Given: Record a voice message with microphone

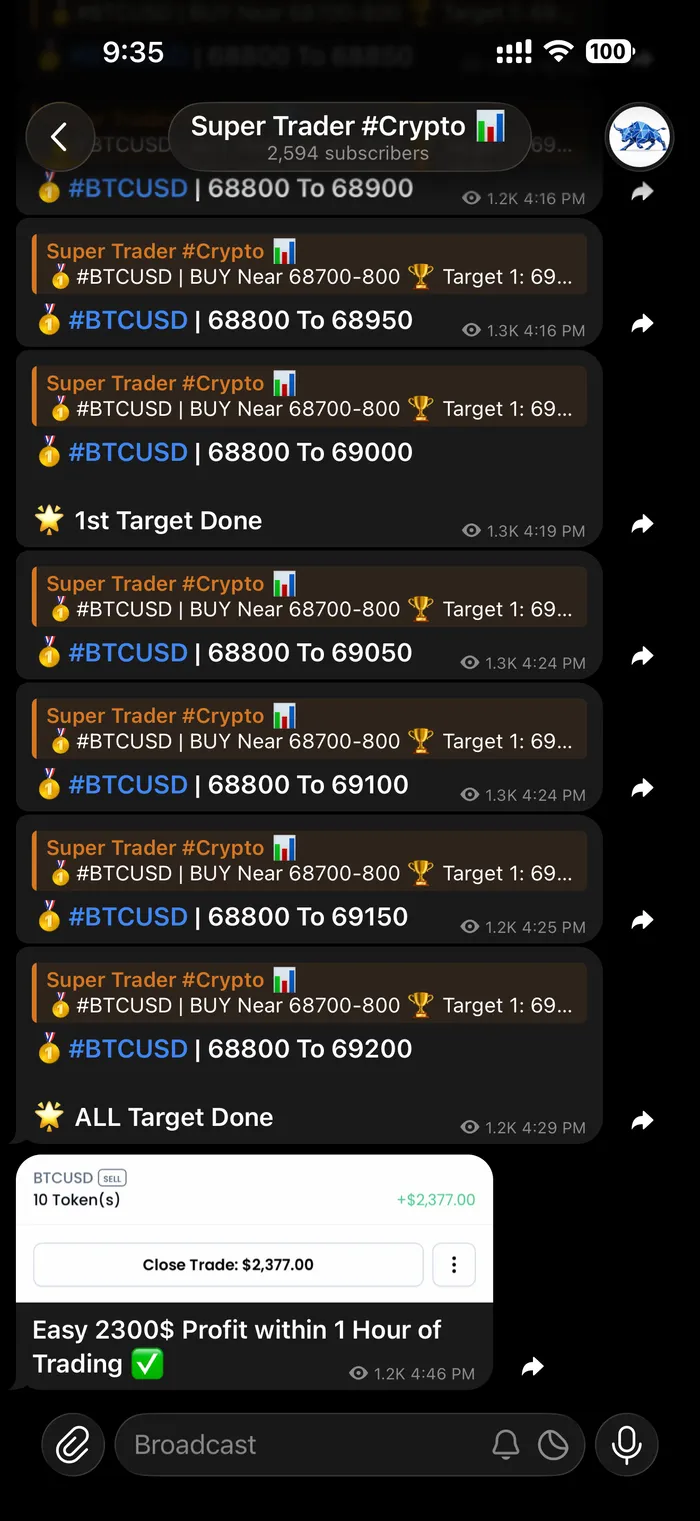Looking at the screenshot, I should click(627, 1445).
